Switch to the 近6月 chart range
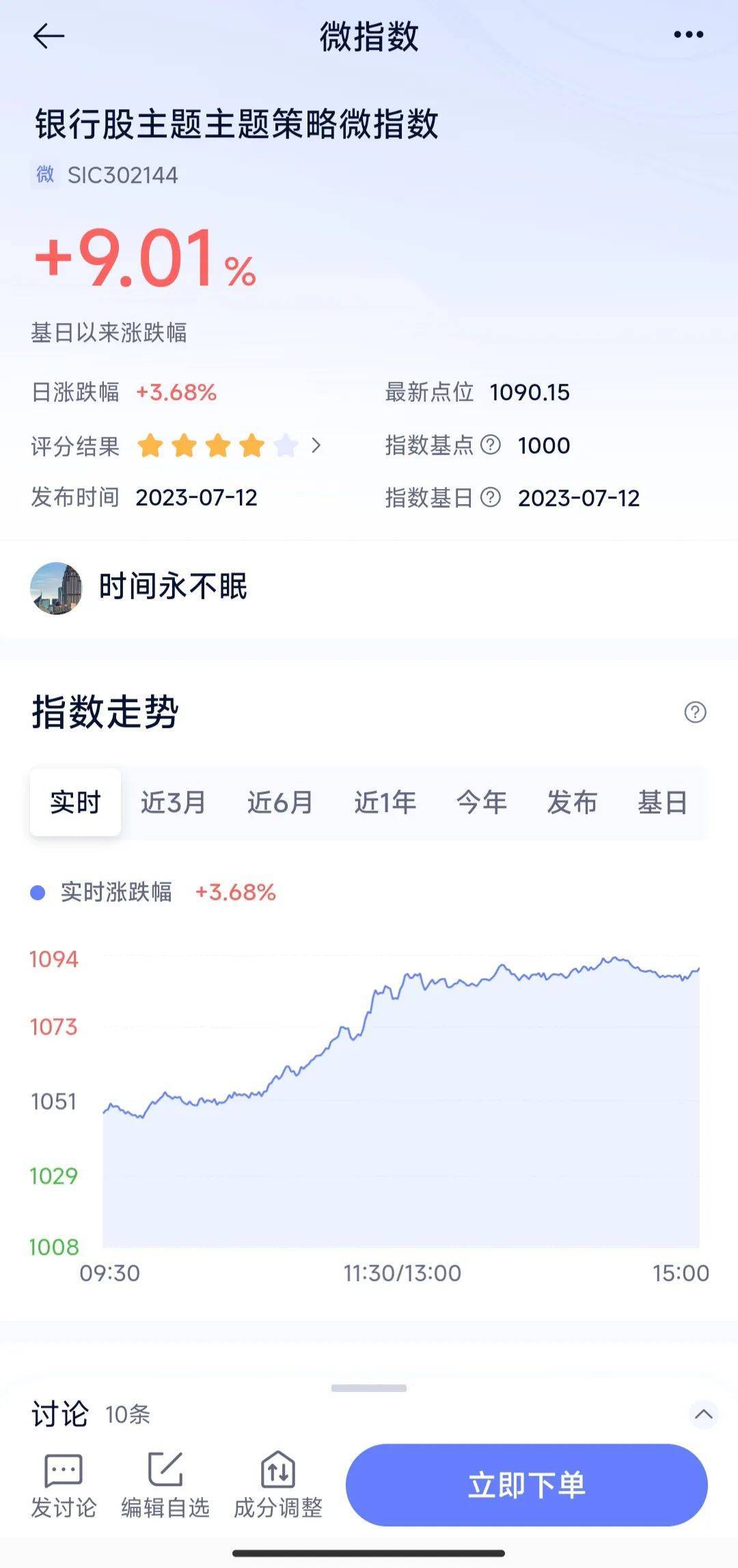 click(279, 802)
